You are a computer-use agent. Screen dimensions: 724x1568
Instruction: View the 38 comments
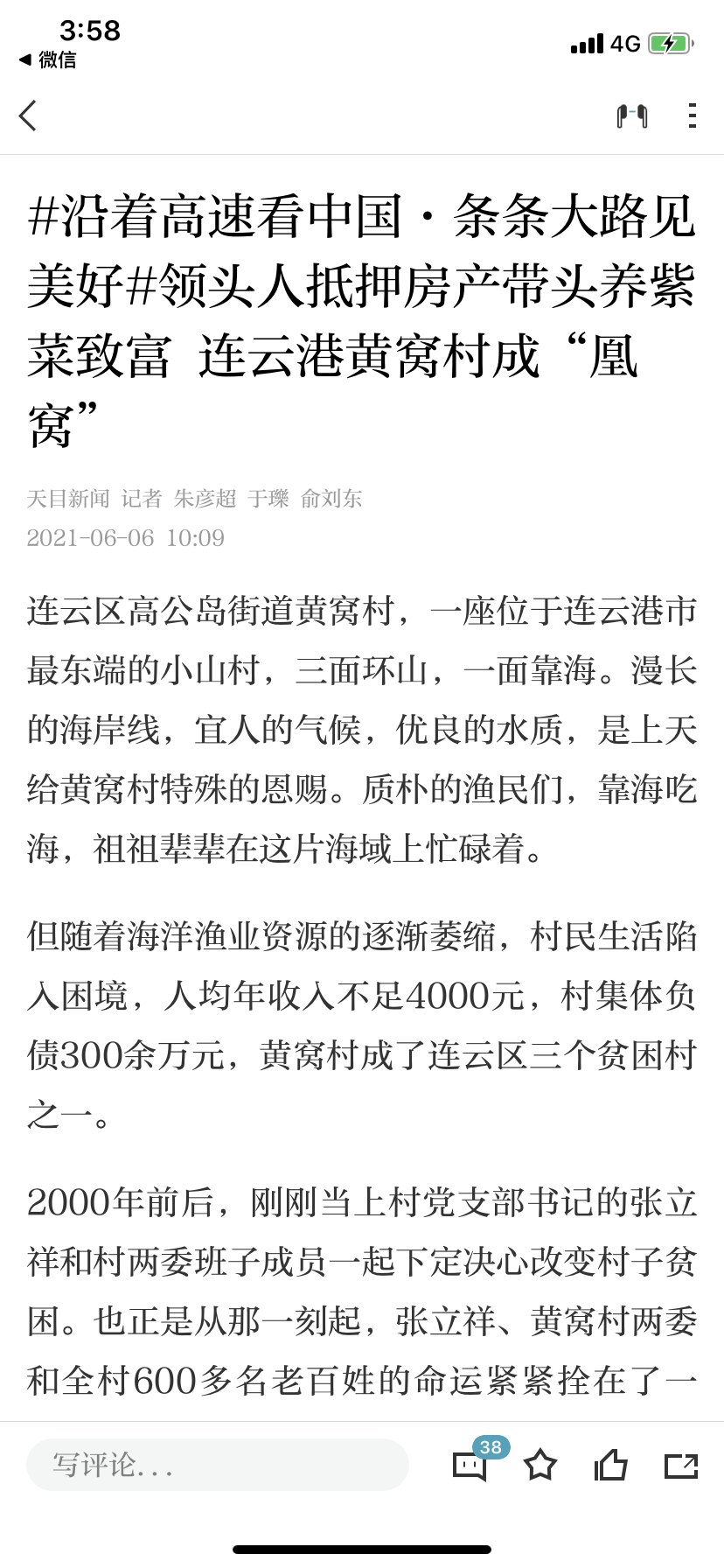(x=470, y=1464)
